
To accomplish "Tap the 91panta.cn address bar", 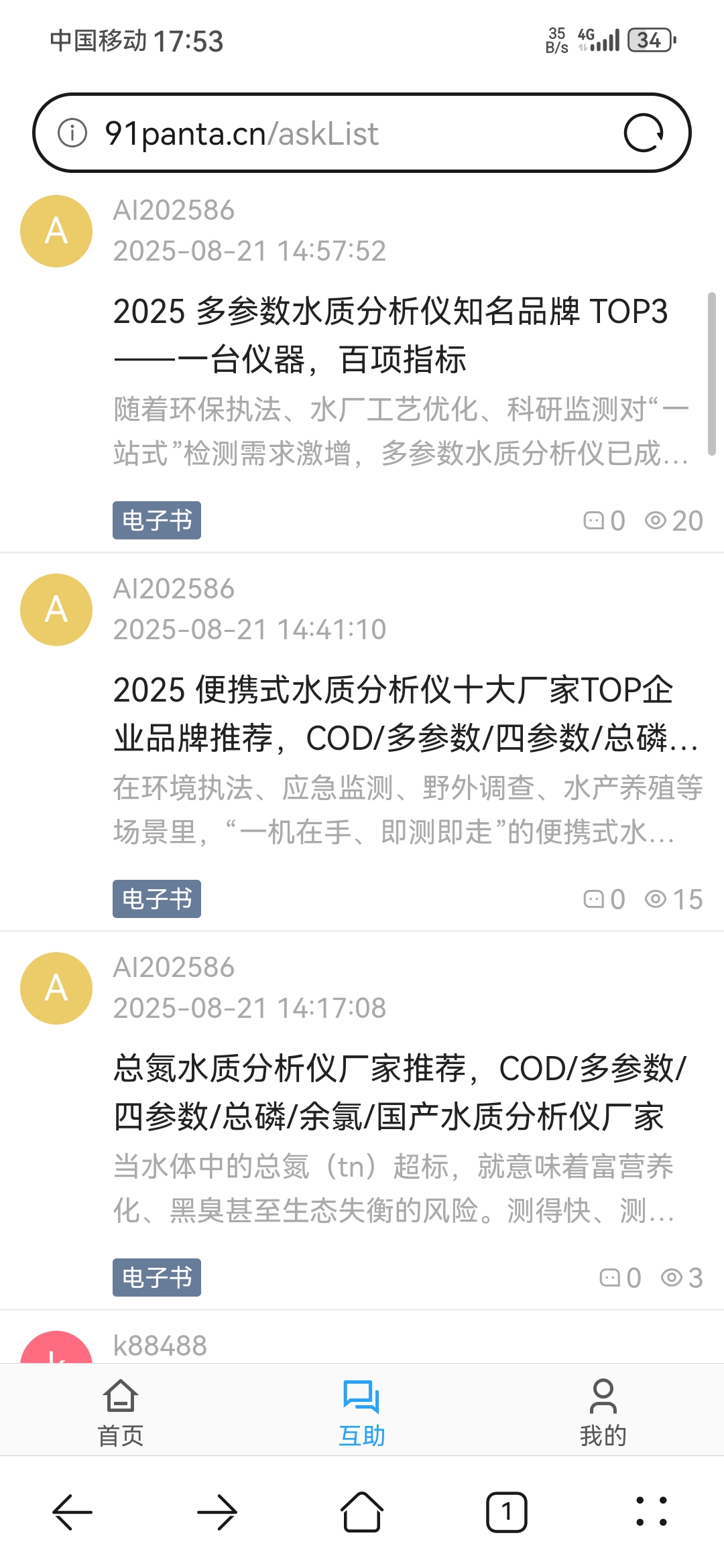I will (335, 133).
